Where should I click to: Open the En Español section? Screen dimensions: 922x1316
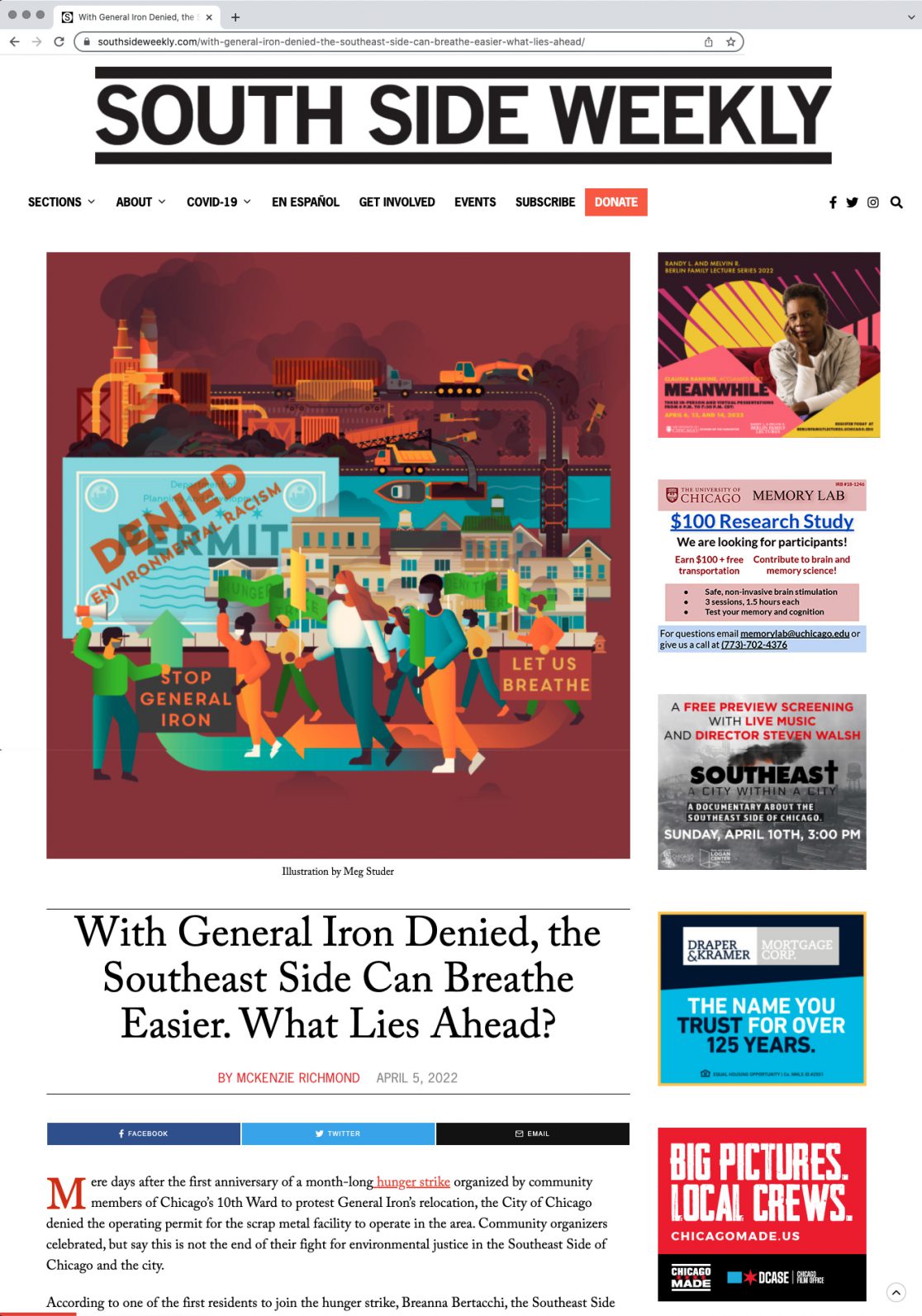click(x=305, y=202)
